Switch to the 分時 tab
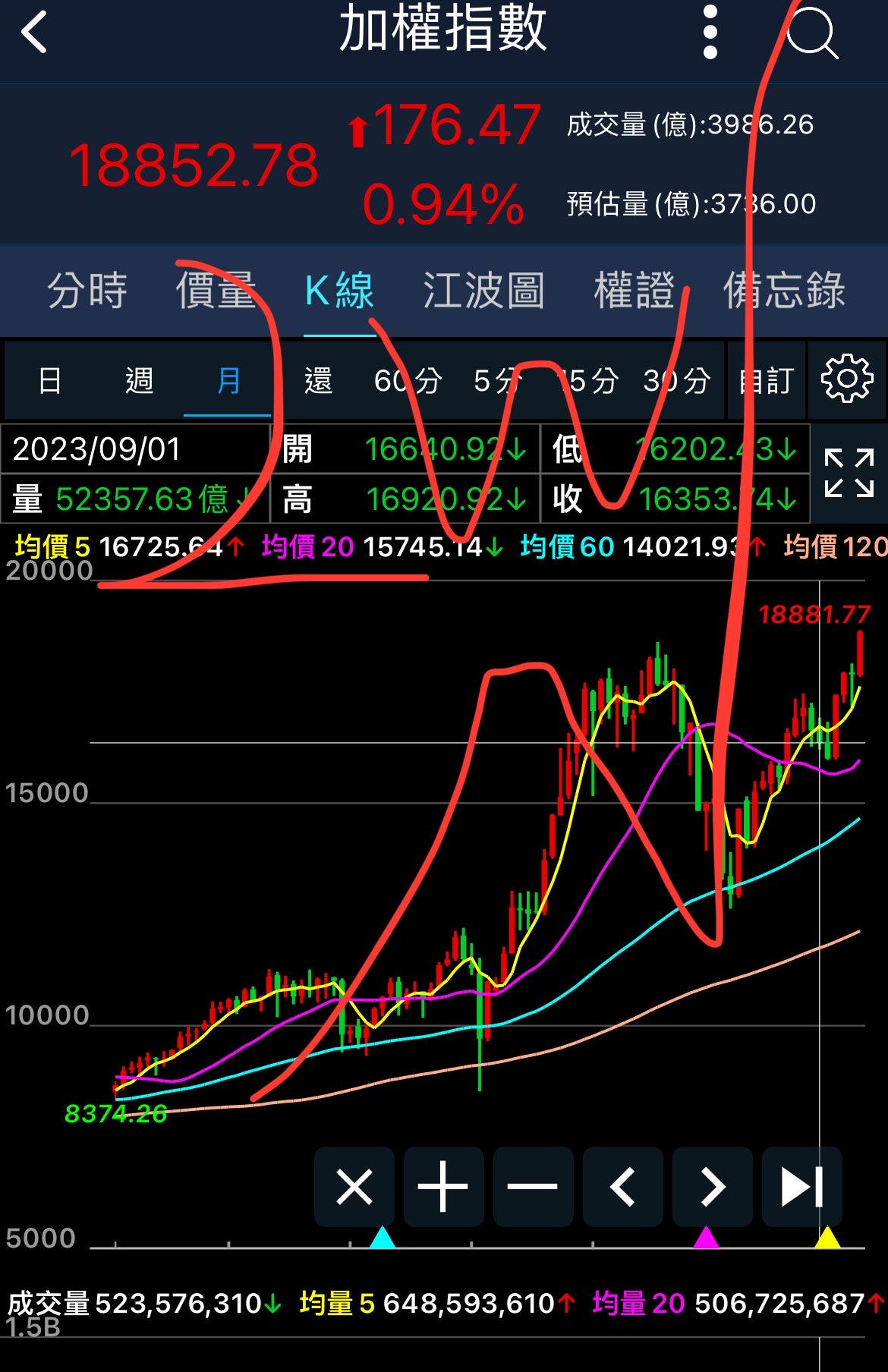Viewport: 888px width, 1372px height. (x=87, y=291)
